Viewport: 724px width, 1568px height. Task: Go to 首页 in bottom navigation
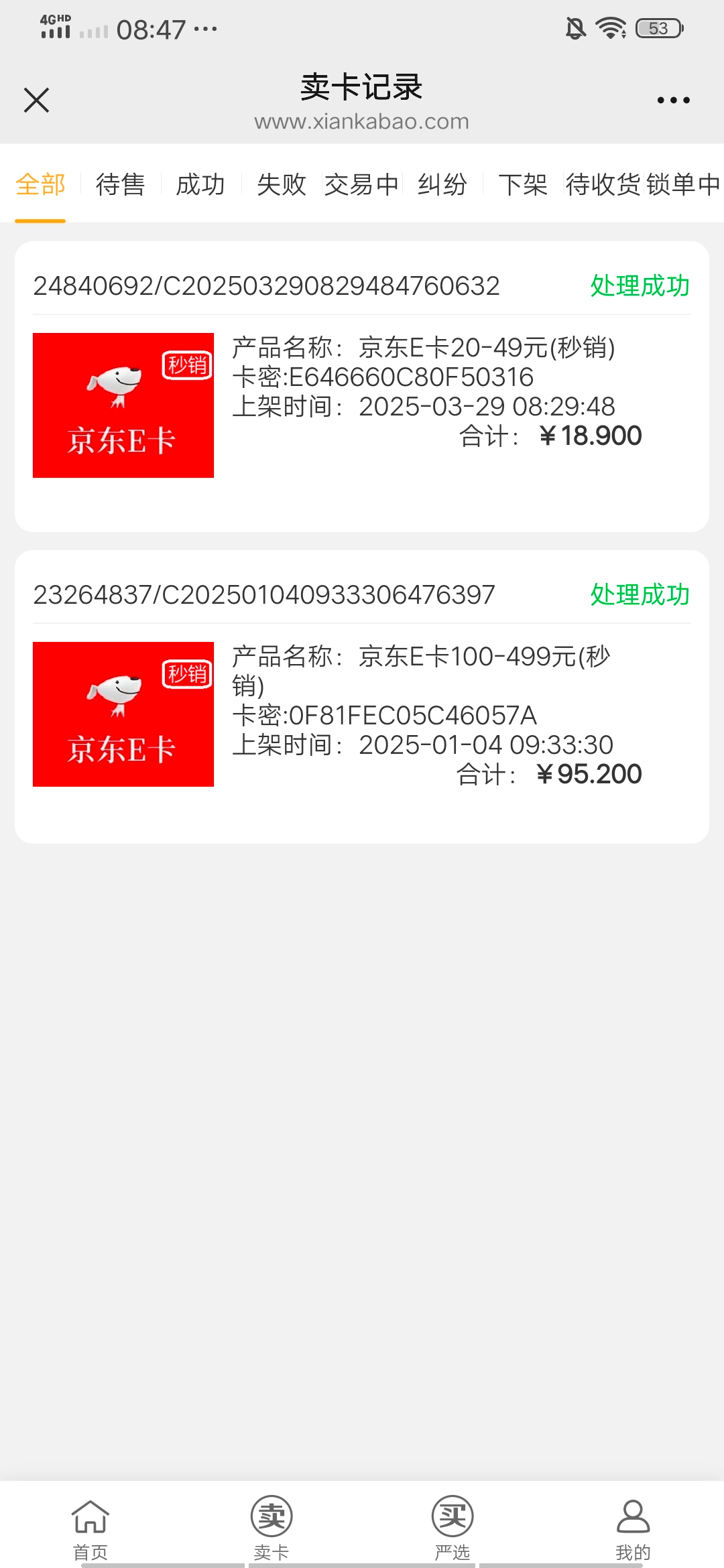pyautogui.click(x=90, y=1524)
